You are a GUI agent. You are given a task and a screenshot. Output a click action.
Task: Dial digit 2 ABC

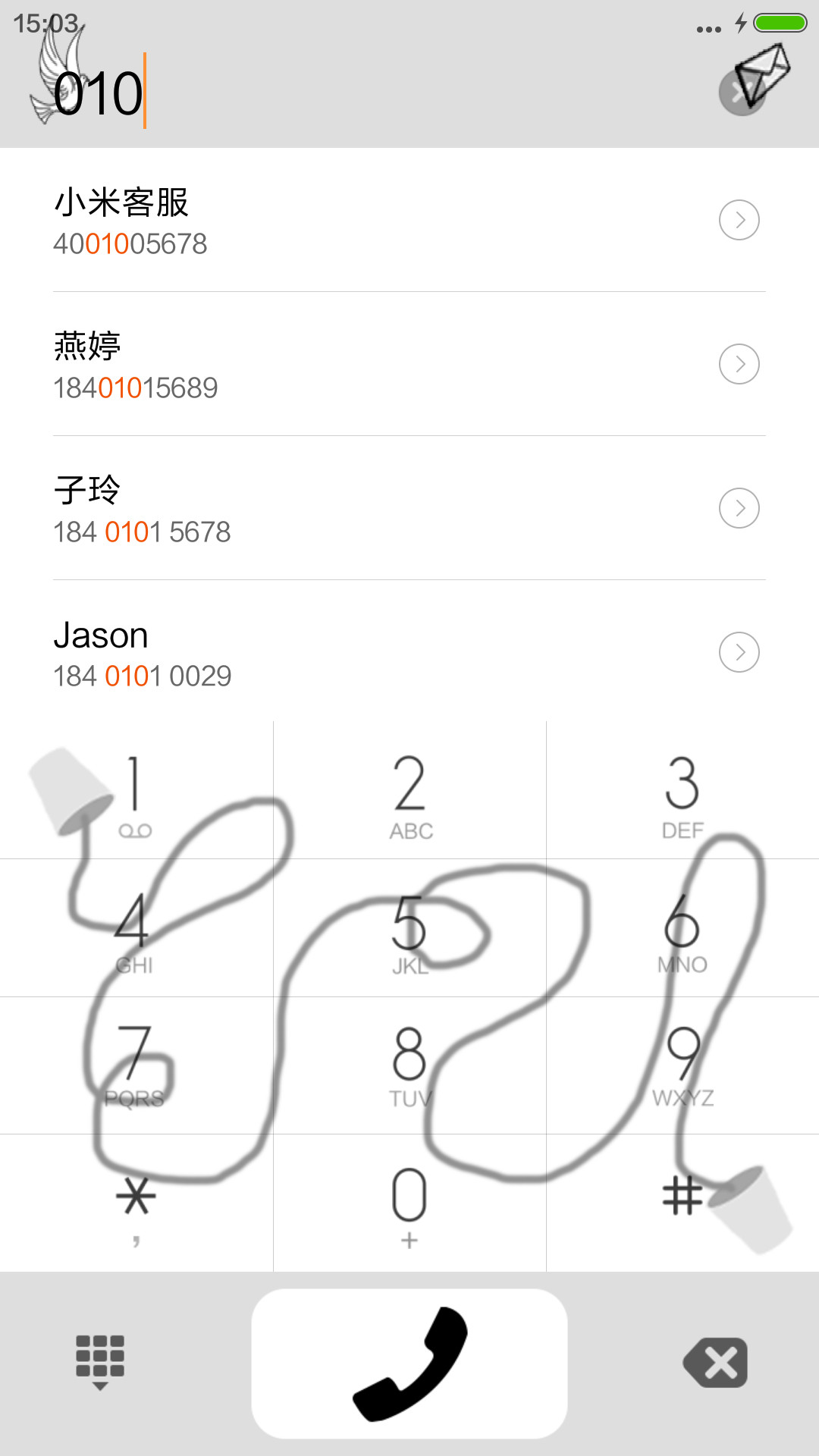point(409,790)
